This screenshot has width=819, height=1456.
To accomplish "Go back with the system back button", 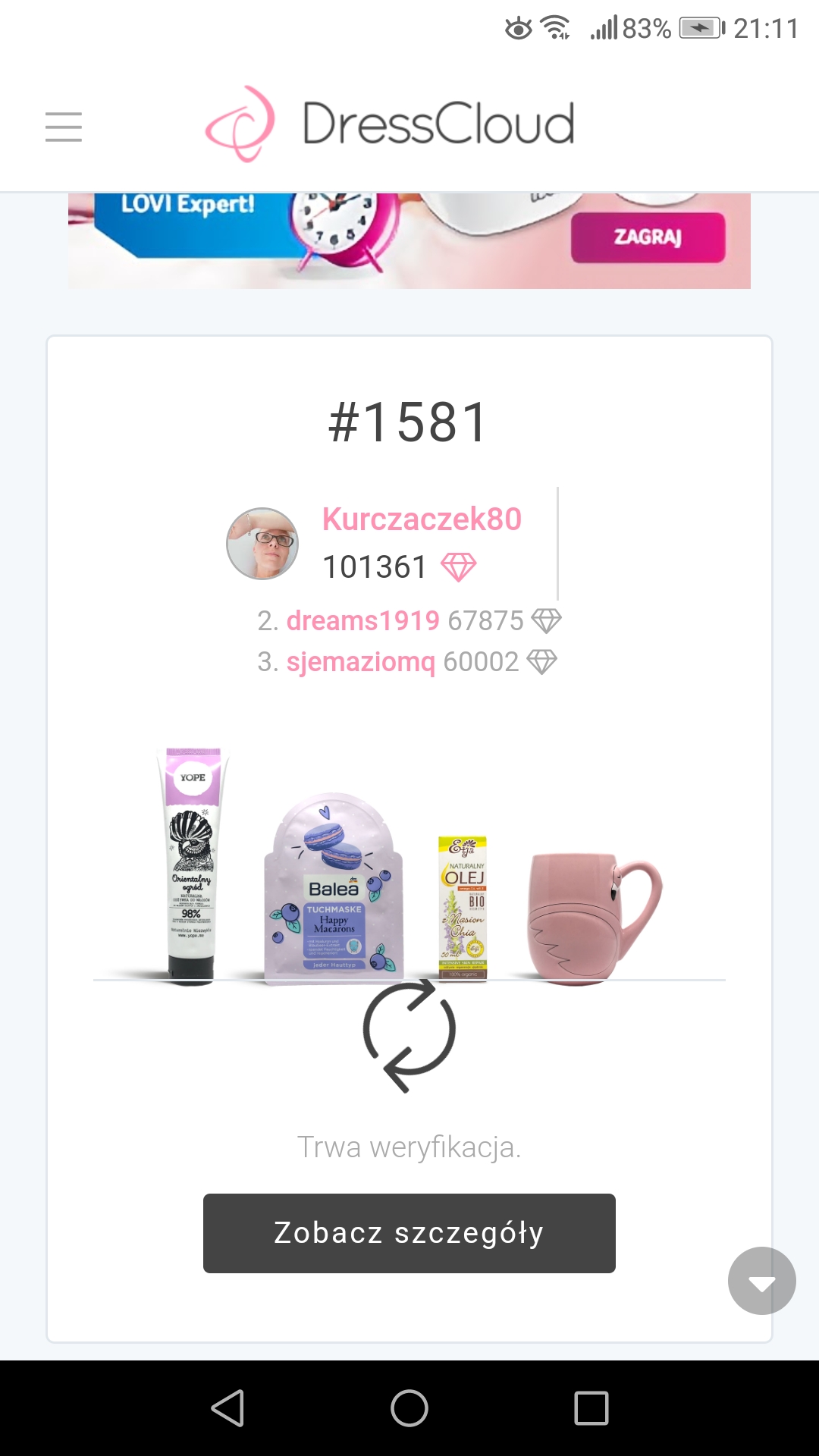I will 227,1408.
